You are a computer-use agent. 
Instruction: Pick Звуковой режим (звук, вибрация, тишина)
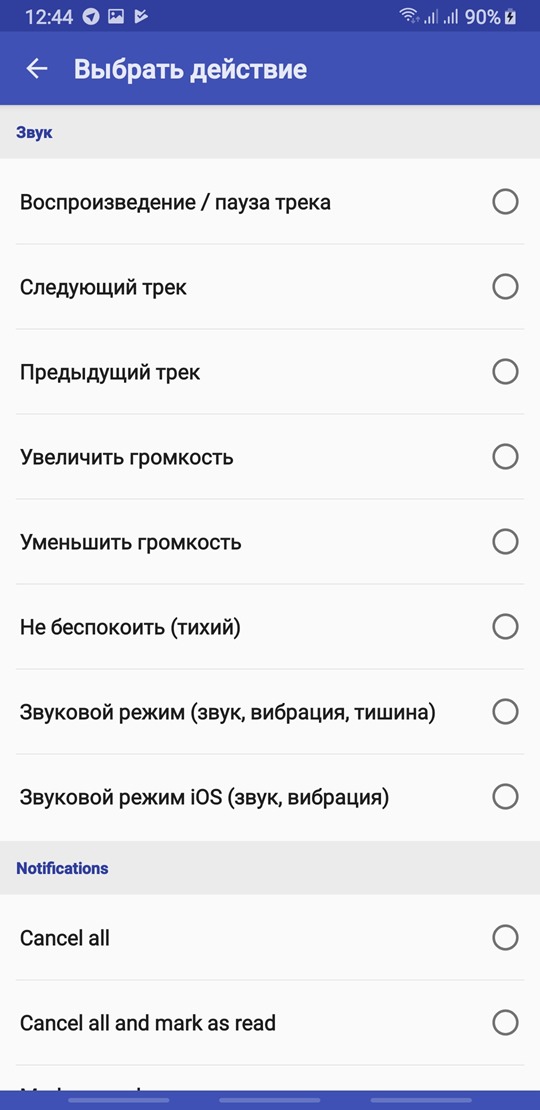(270, 712)
